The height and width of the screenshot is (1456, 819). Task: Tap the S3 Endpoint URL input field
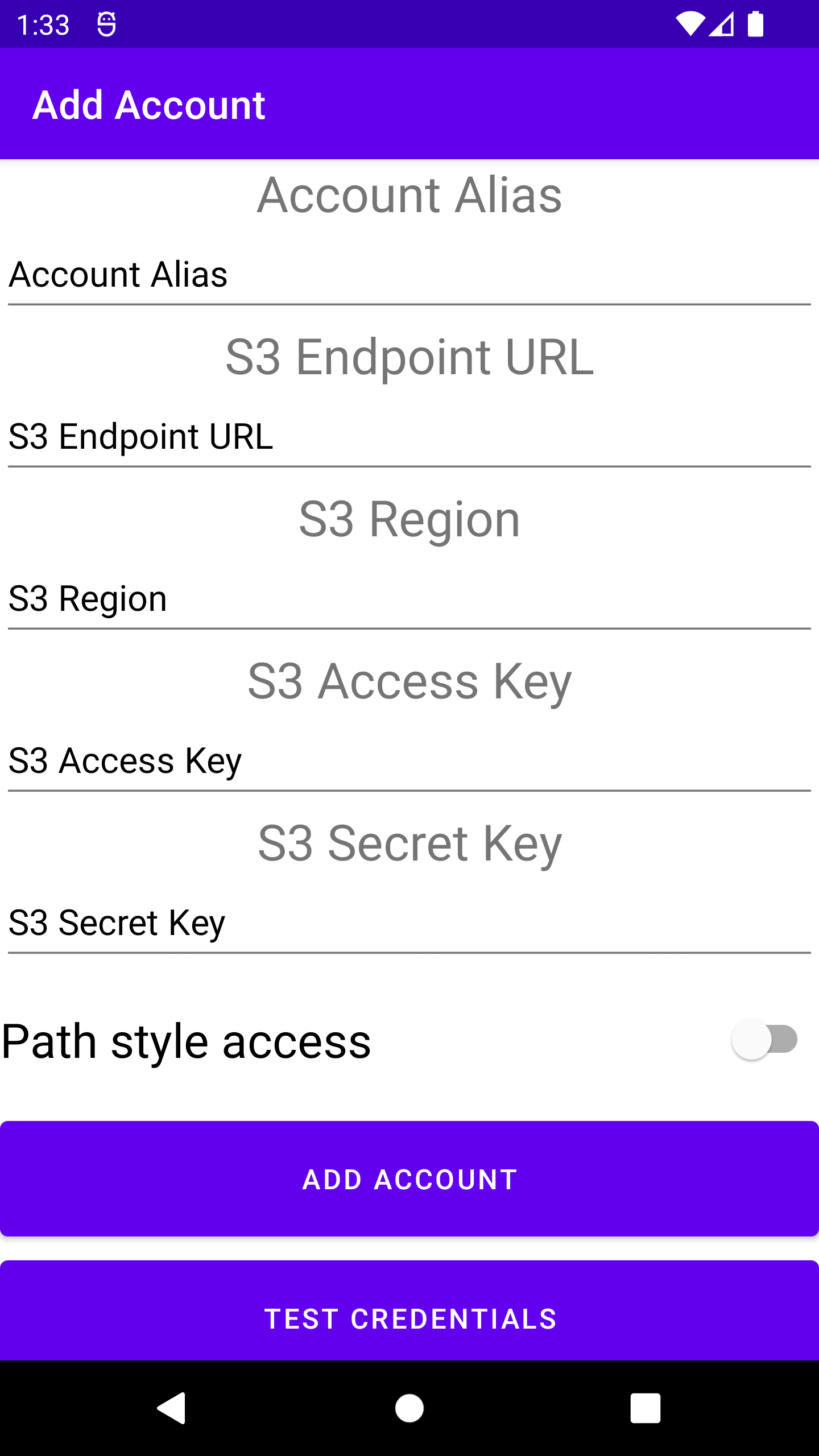coord(409,437)
